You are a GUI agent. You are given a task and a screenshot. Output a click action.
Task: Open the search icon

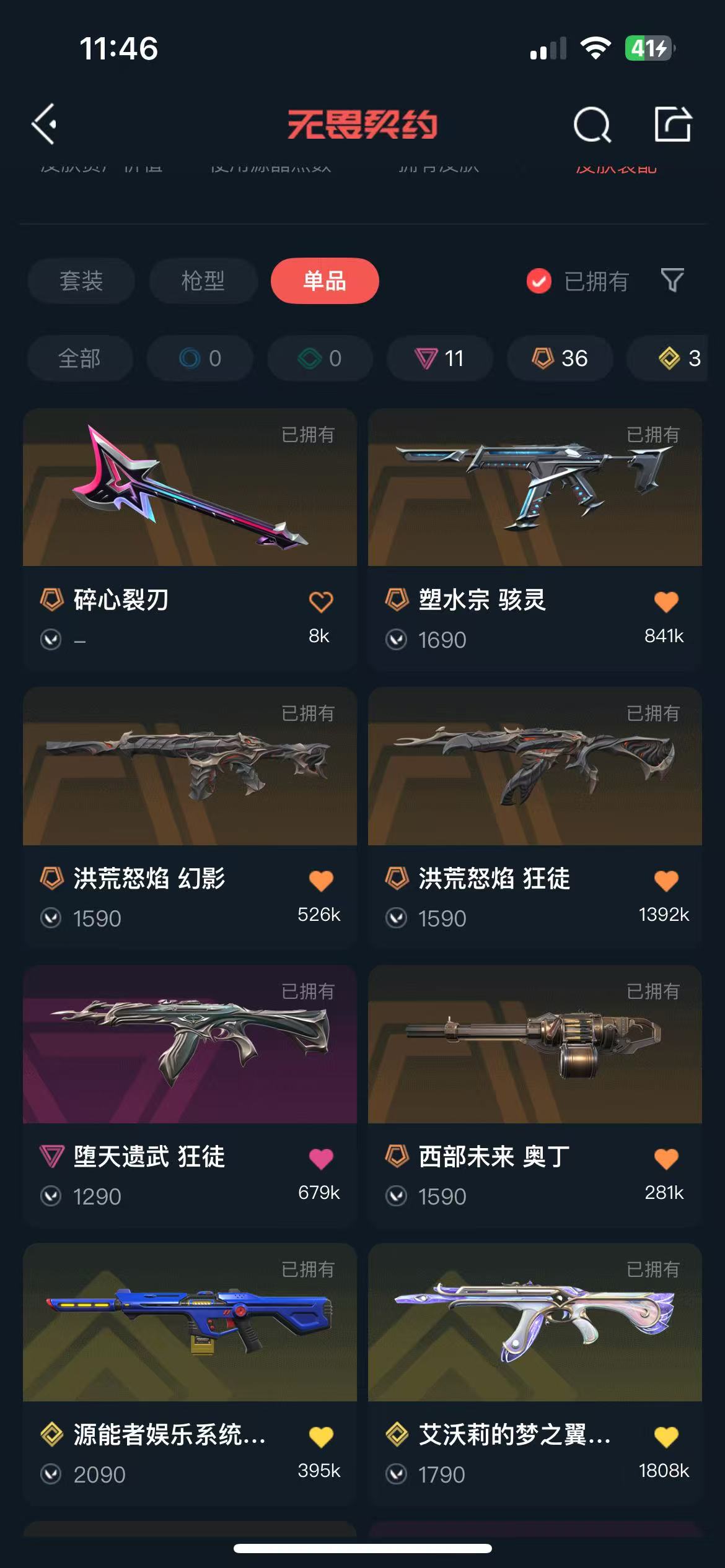[592, 125]
